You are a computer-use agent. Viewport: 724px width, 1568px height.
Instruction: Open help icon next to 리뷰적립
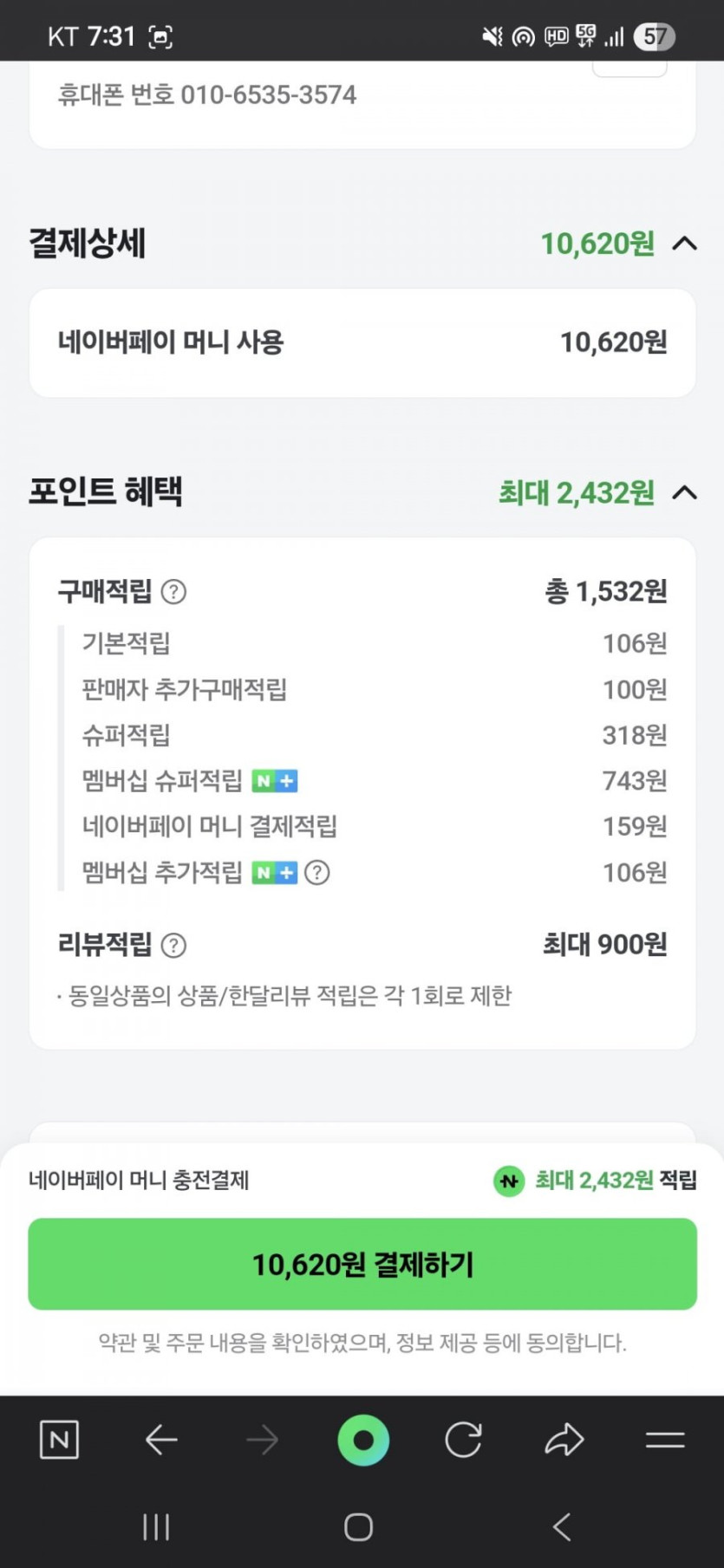(x=174, y=945)
